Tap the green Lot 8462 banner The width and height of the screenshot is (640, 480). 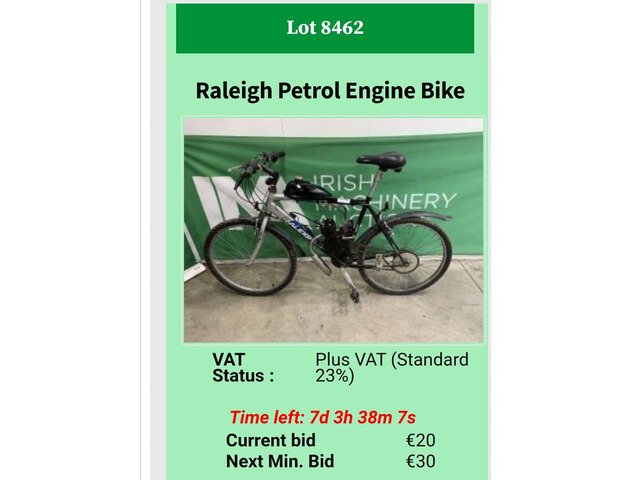coord(325,28)
